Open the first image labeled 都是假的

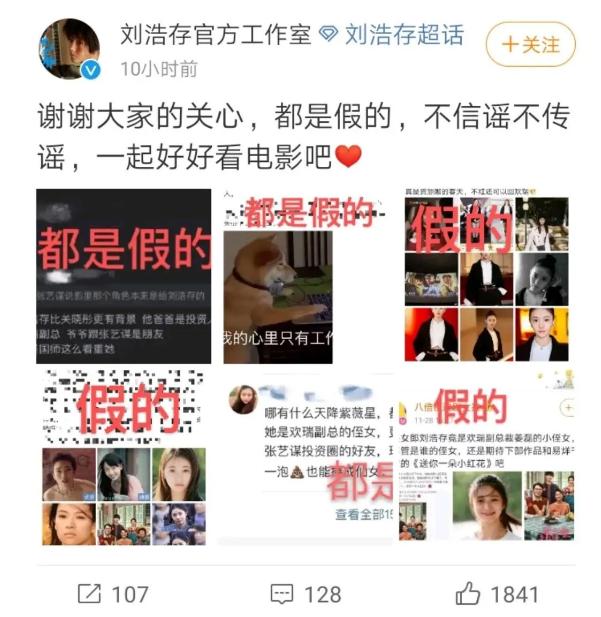[123, 276]
